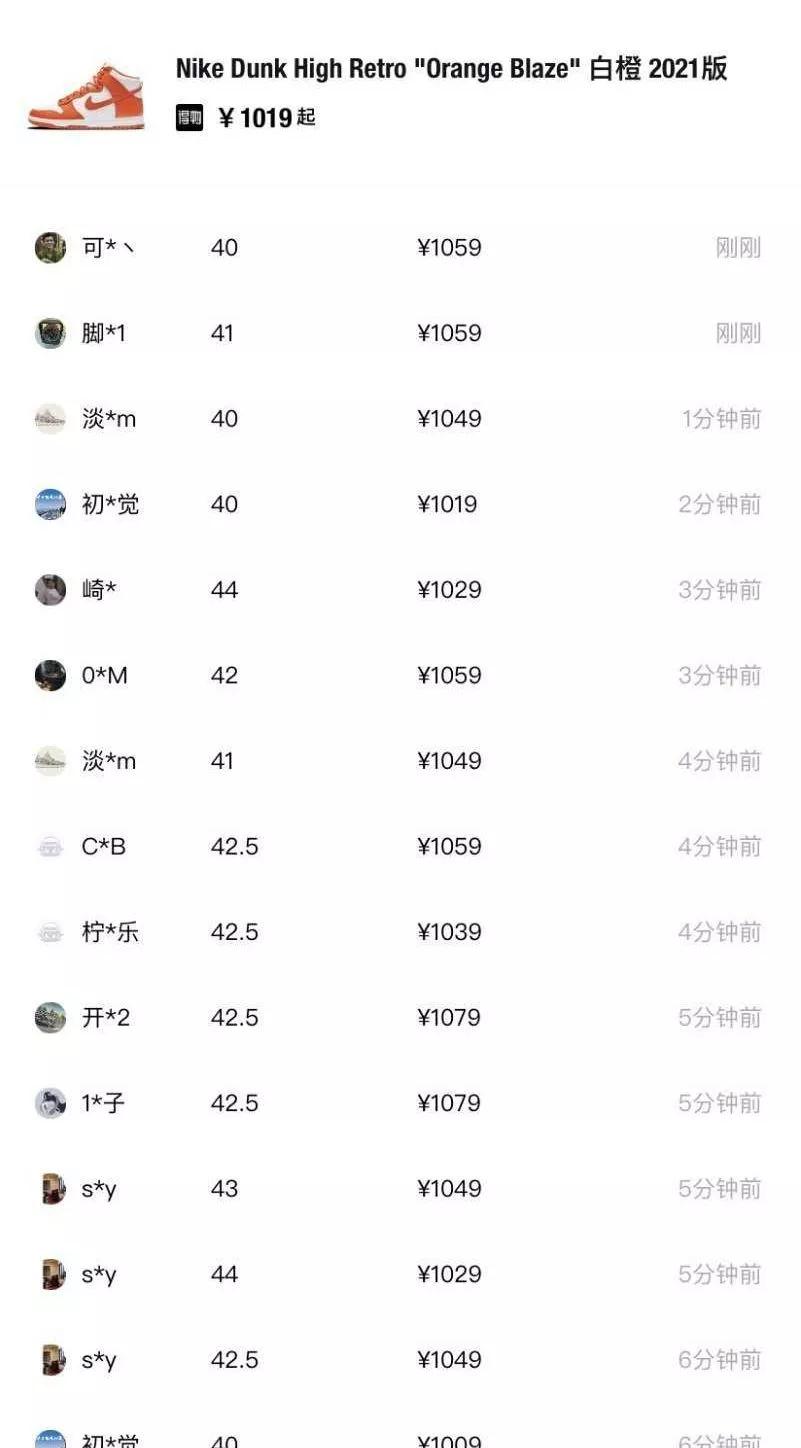Open the Nike Dunk sneaker product thumbnail
Image resolution: width=801 pixels, height=1448 pixels.
coord(86,96)
